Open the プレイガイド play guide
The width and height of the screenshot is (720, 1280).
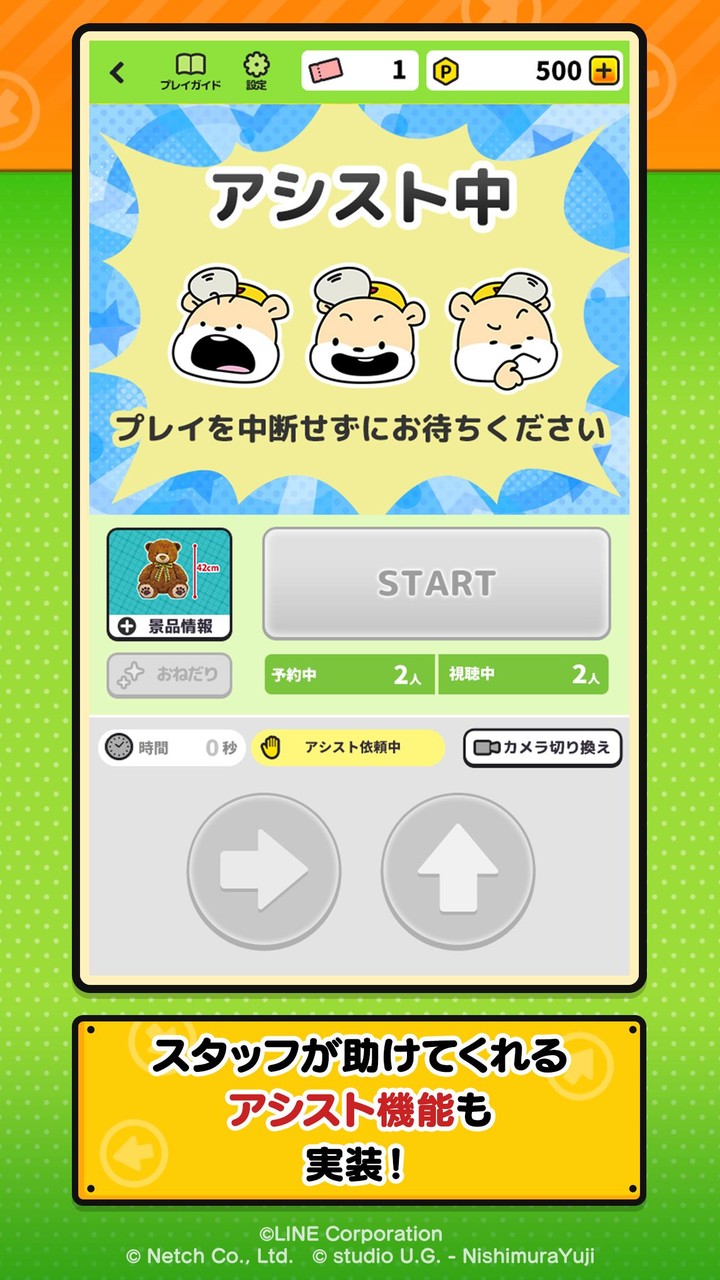[x=190, y=68]
